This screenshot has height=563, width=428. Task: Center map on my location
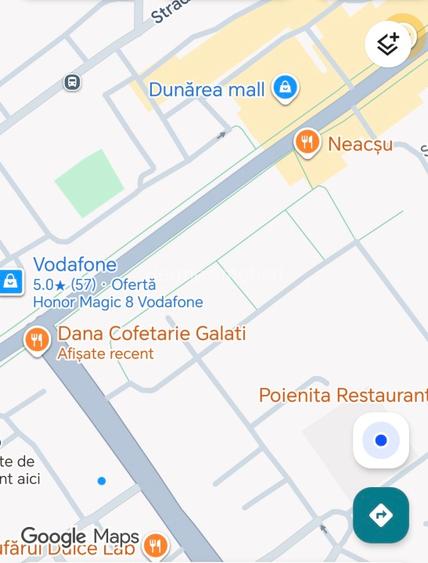click(x=381, y=440)
